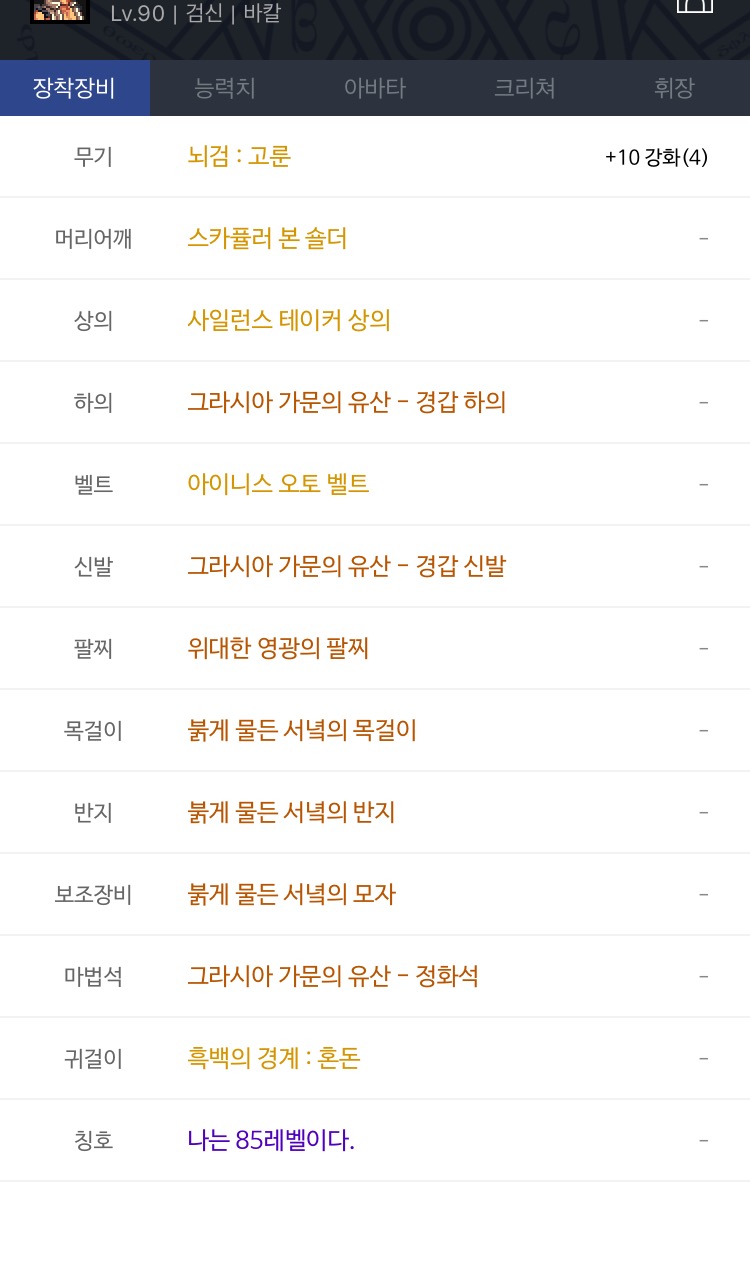Open earring 흑백의 경계 : 혼돈

tap(274, 1058)
